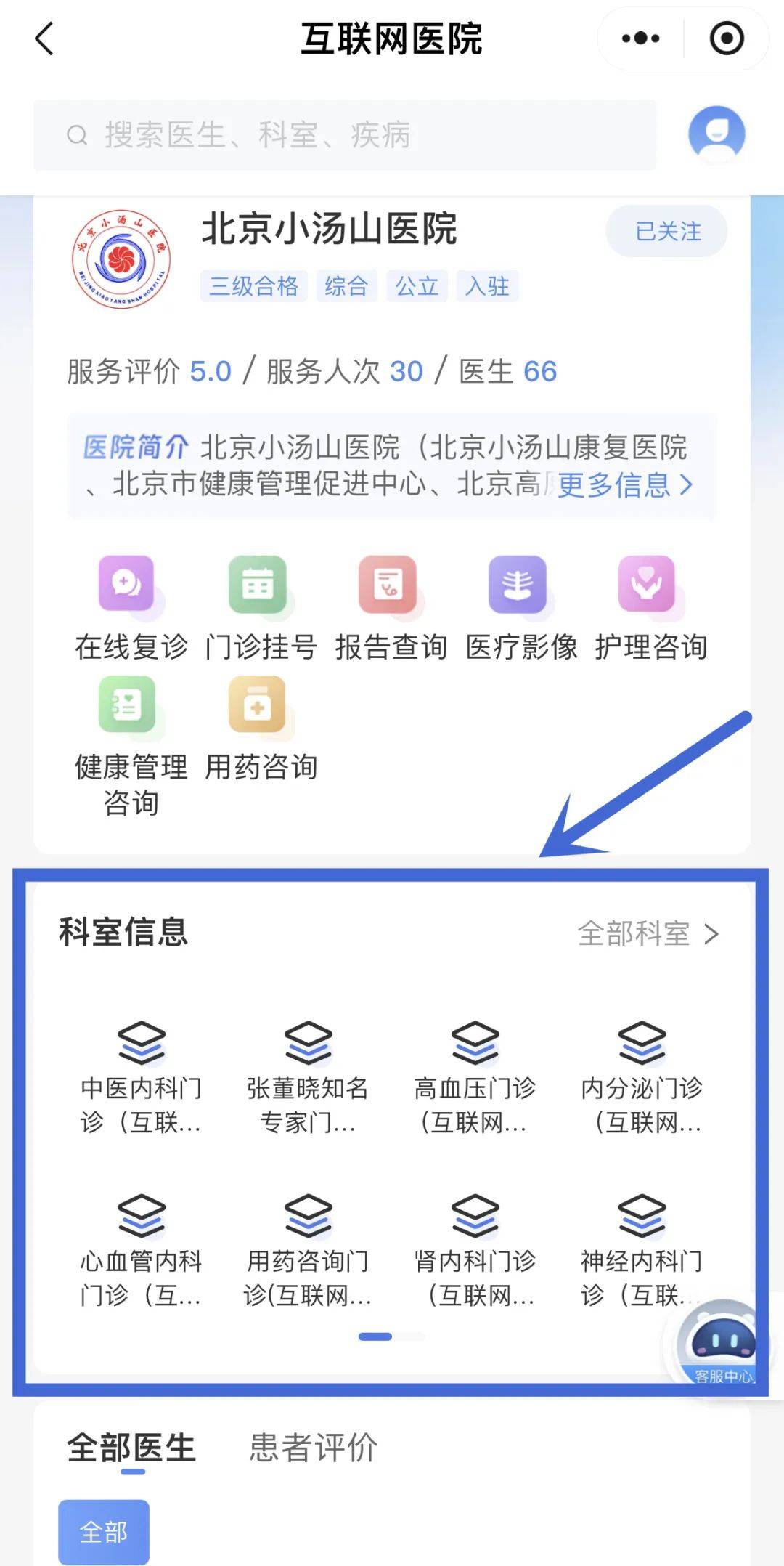Tap the search box for doctors and departments
Screen dimensions: 784x1566
click(345, 135)
